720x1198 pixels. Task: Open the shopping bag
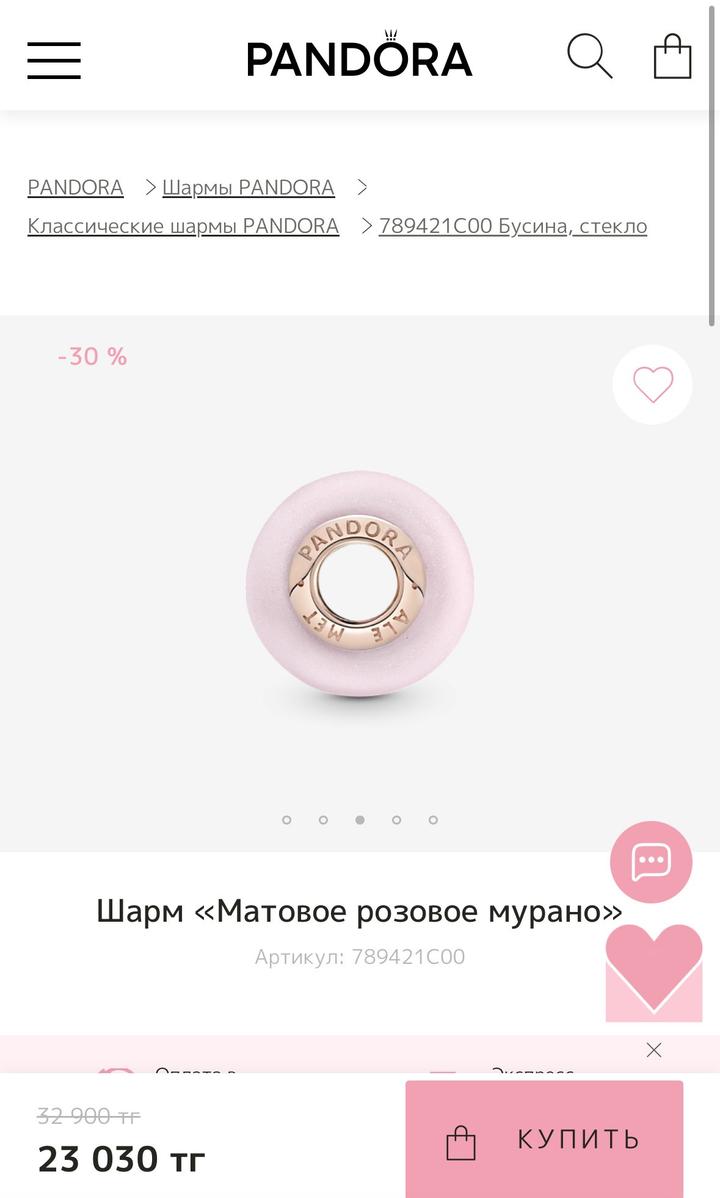[672, 57]
